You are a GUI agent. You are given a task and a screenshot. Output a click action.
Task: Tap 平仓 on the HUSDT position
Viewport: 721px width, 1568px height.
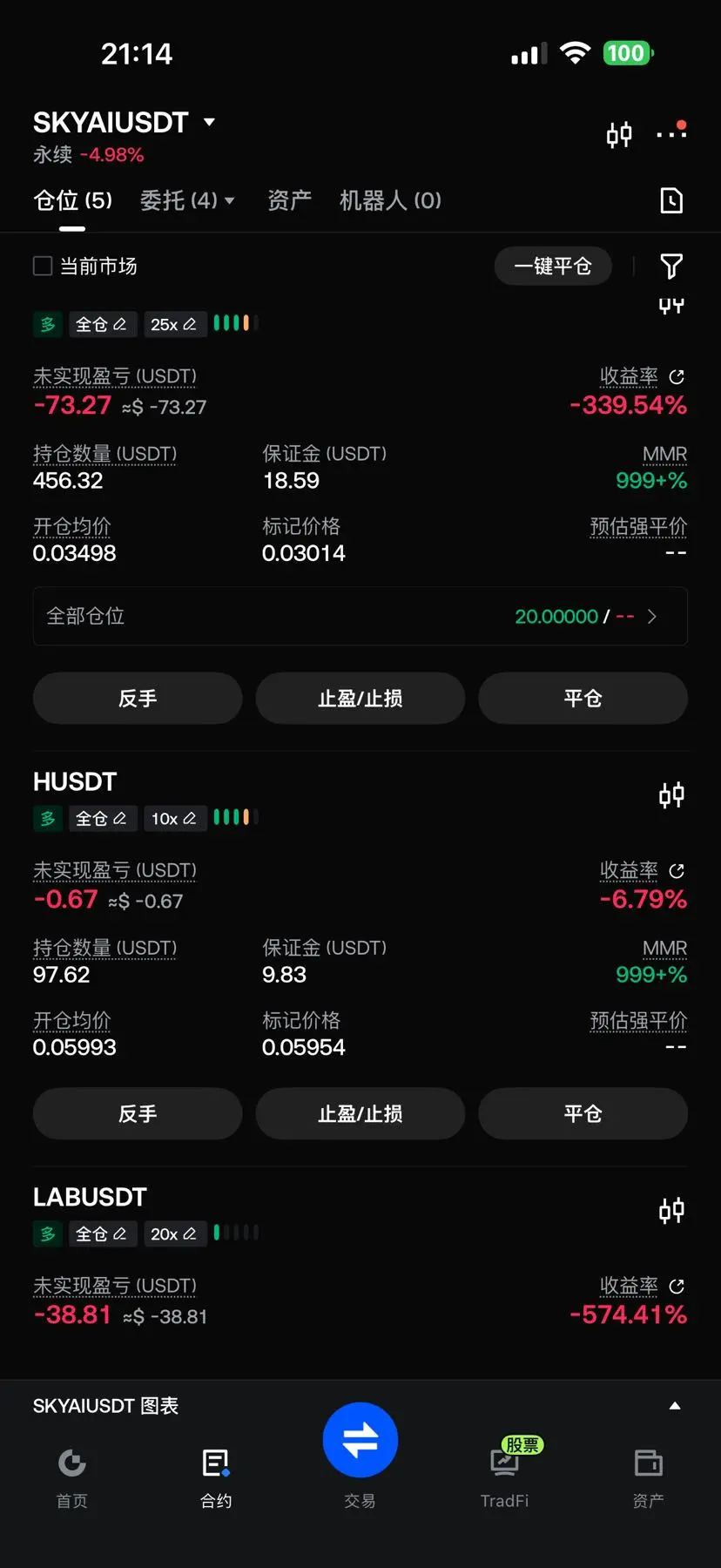click(583, 1113)
